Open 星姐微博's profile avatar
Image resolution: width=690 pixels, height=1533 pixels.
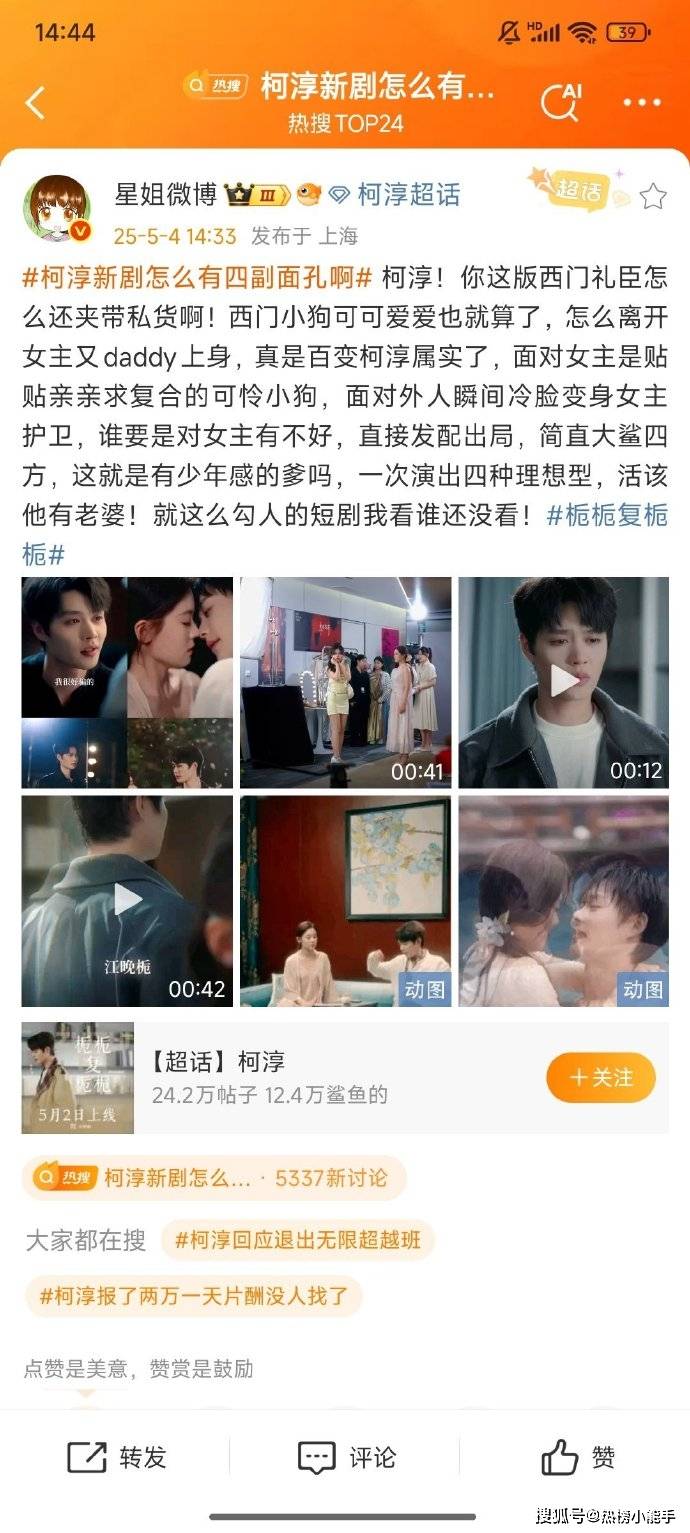tap(57, 209)
